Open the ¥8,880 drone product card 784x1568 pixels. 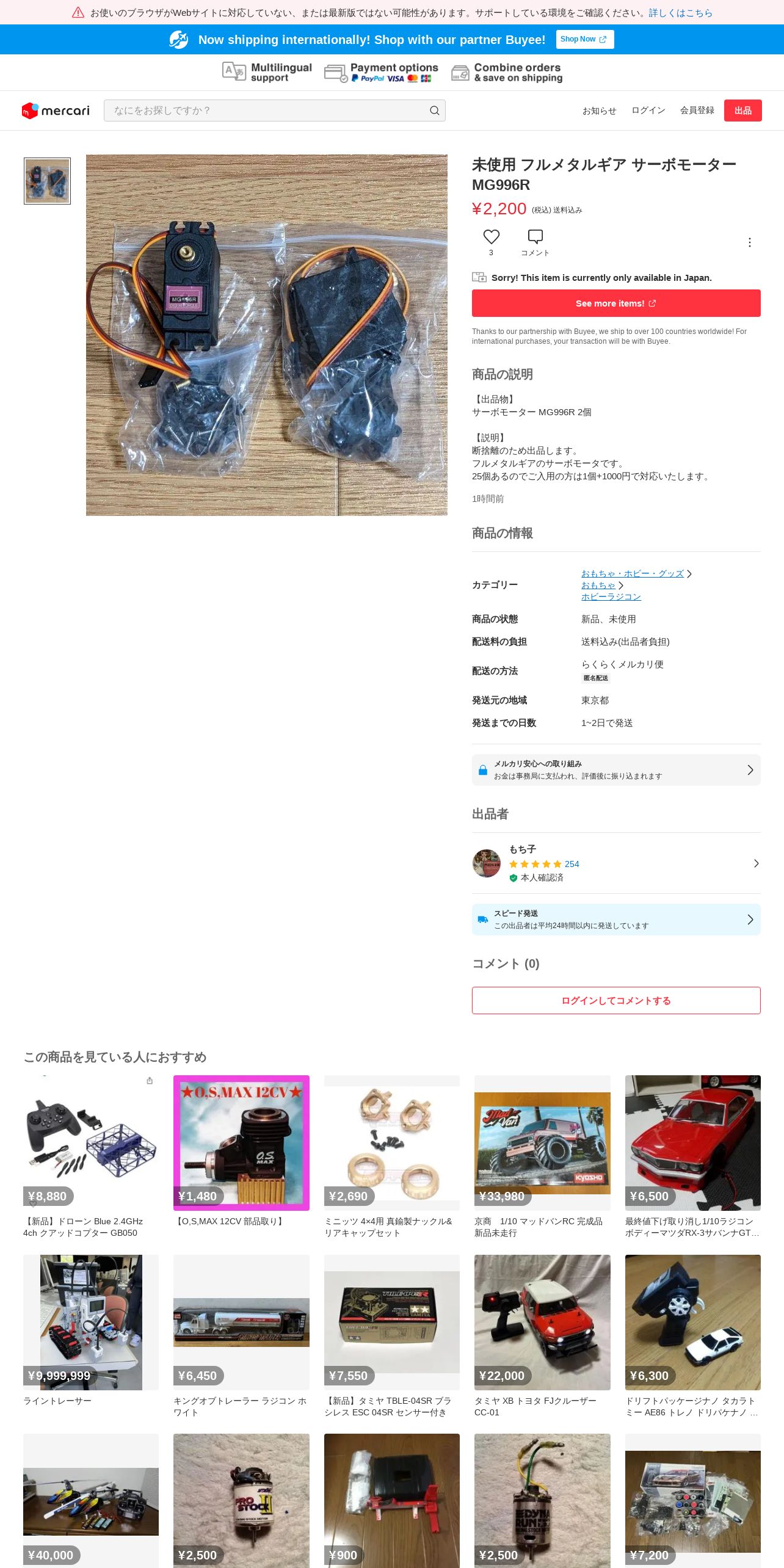(91, 1156)
